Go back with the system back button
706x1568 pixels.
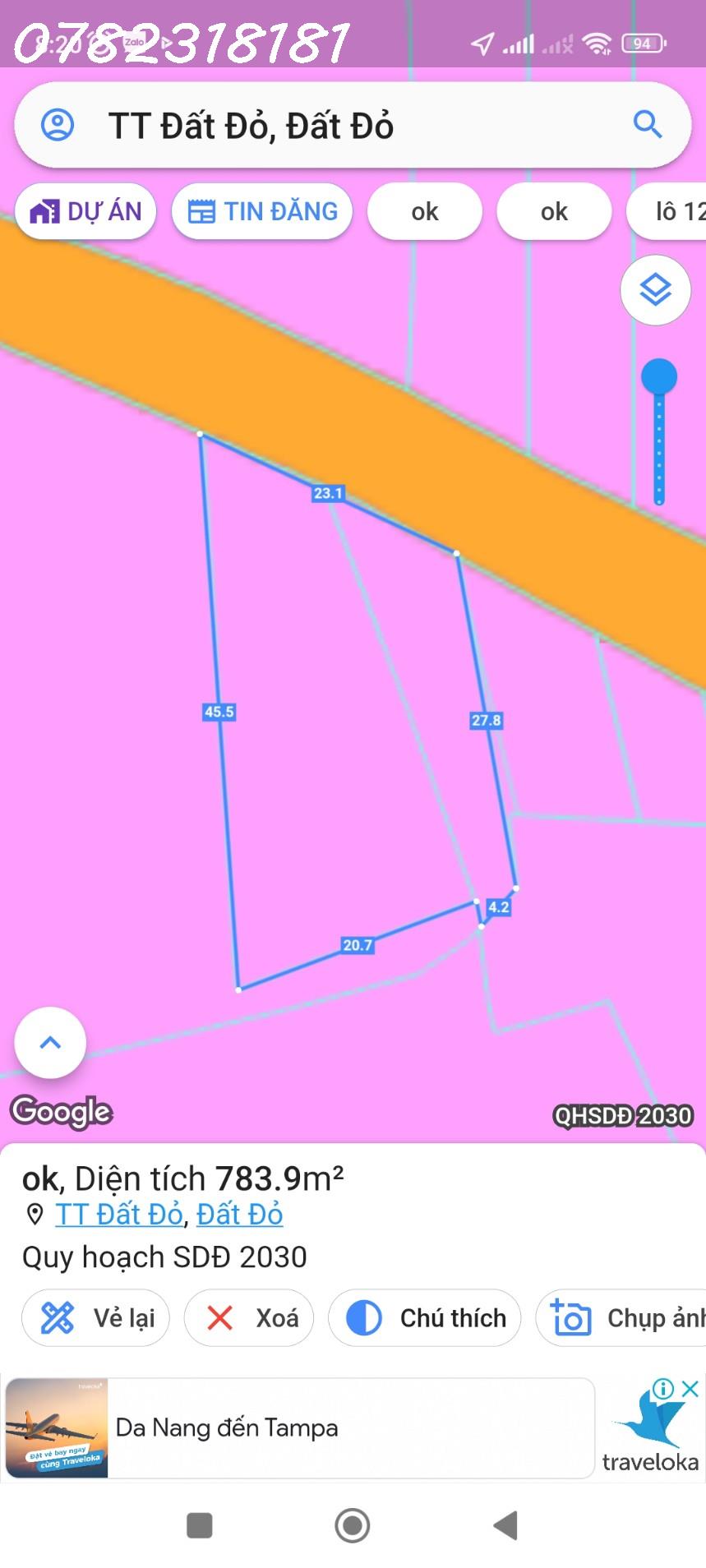(505, 1525)
